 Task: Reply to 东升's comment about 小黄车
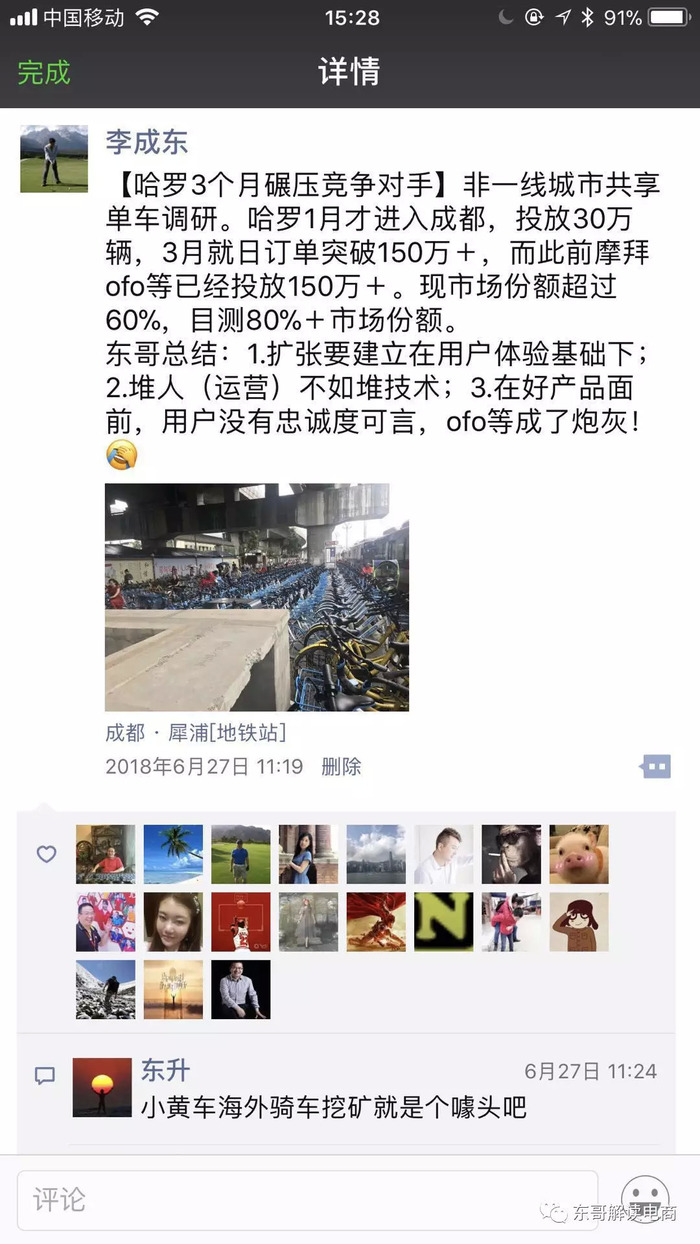click(x=333, y=1106)
